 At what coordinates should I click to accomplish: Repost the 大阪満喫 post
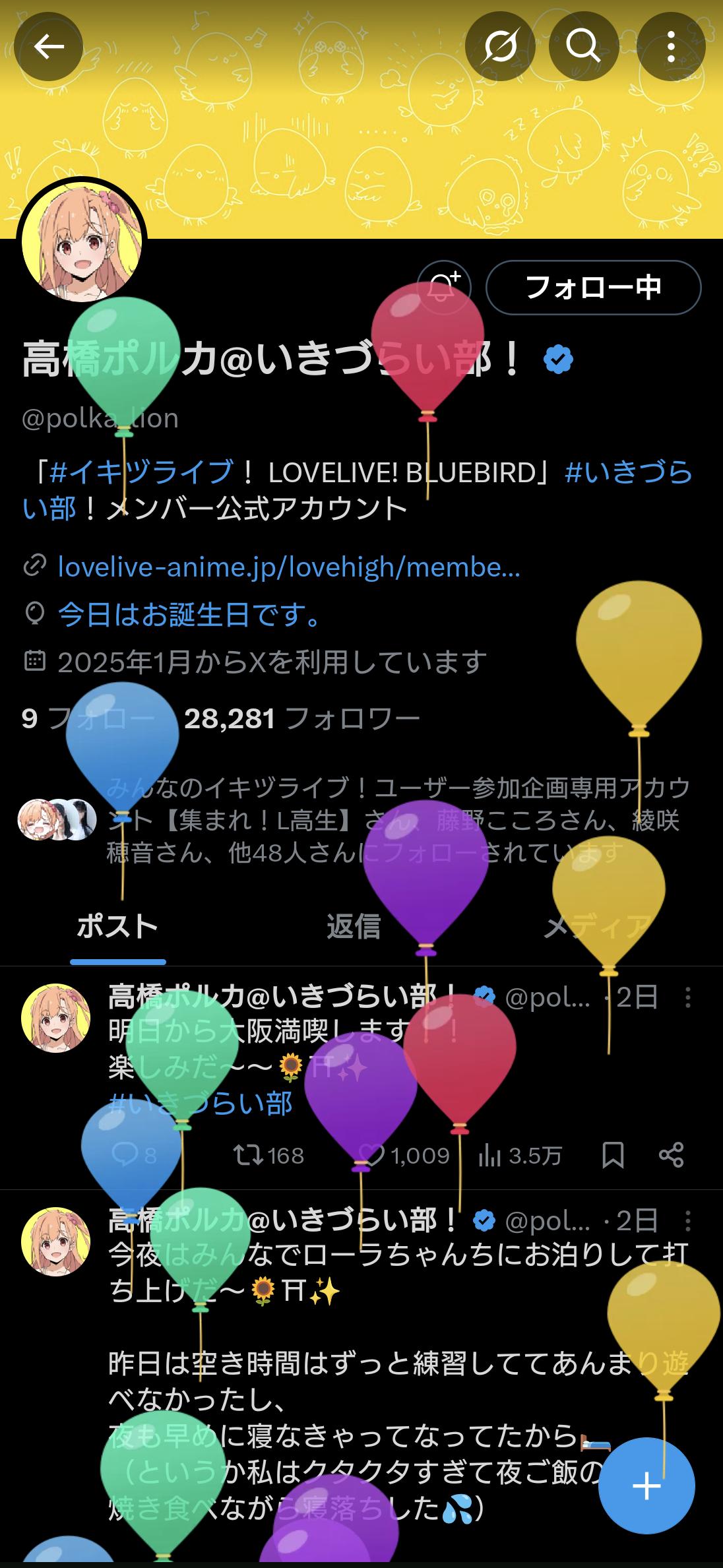[x=268, y=1155]
